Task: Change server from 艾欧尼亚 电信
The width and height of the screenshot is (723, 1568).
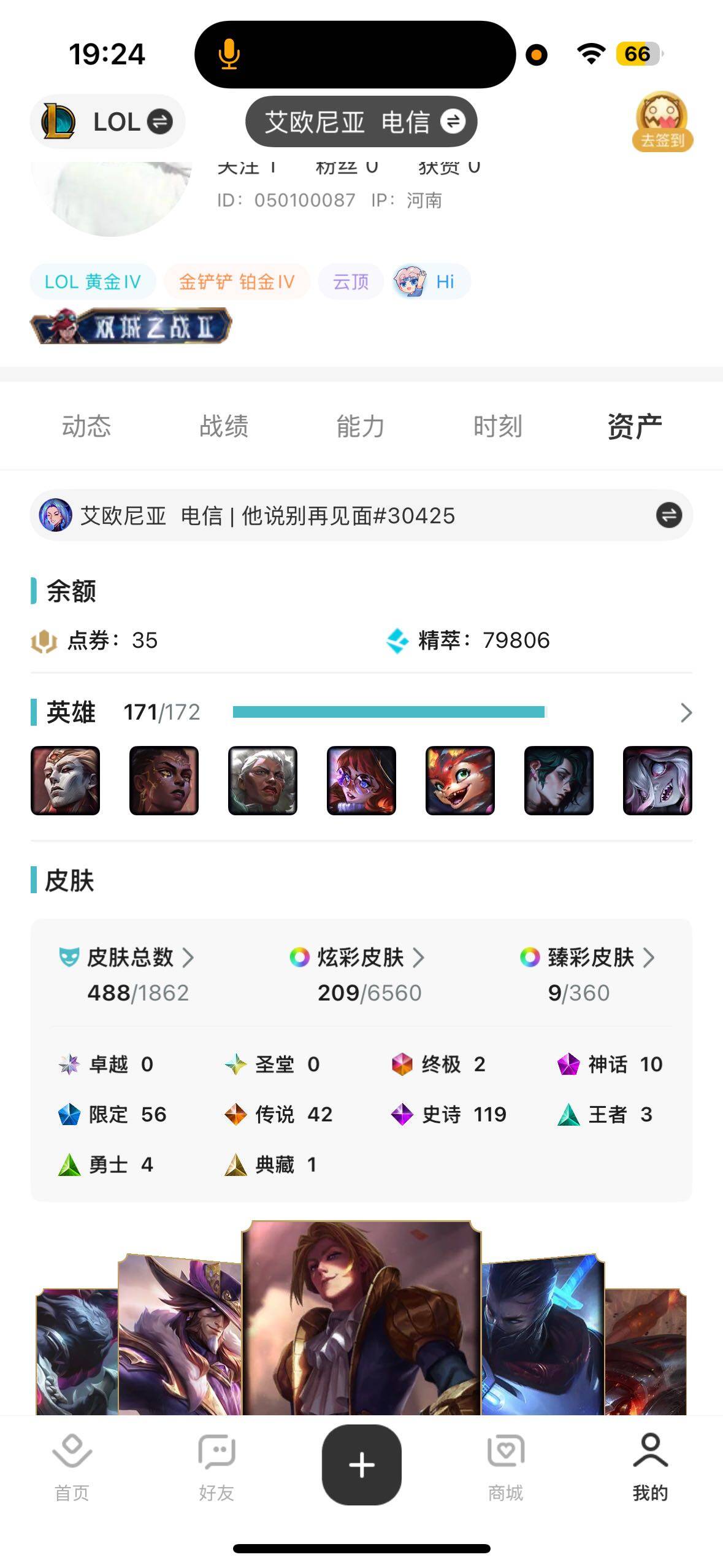Action: 362,121
